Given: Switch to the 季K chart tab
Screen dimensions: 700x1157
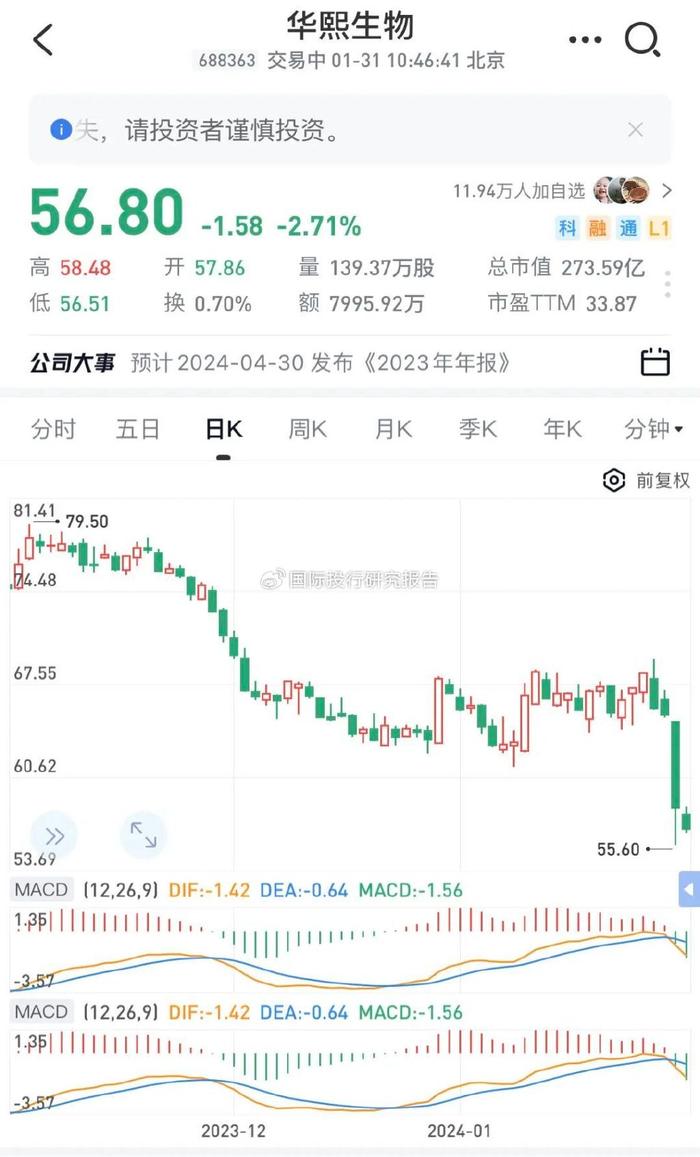Looking at the screenshot, I should [478, 430].
